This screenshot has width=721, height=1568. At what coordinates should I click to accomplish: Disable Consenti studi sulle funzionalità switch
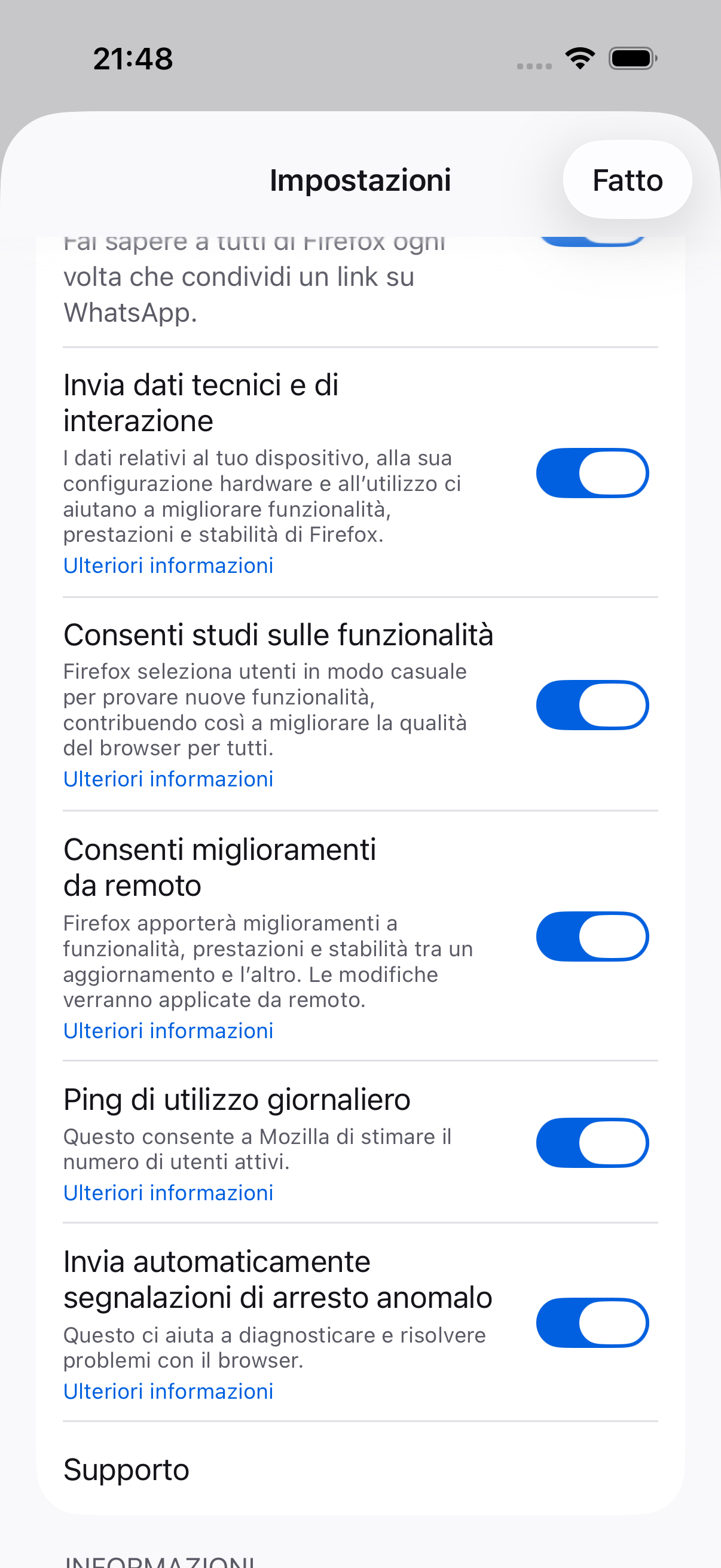tap(592, 705)
